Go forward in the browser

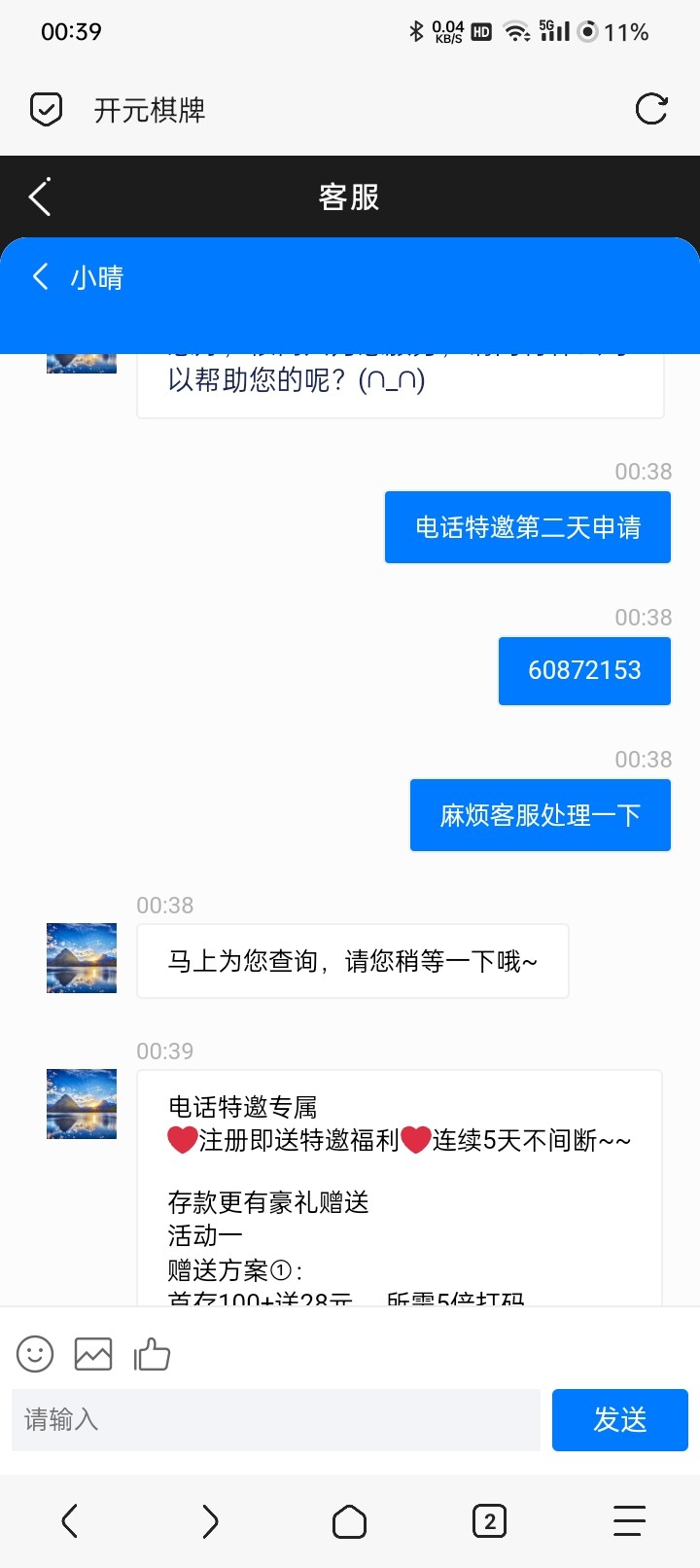(210, 1521)
